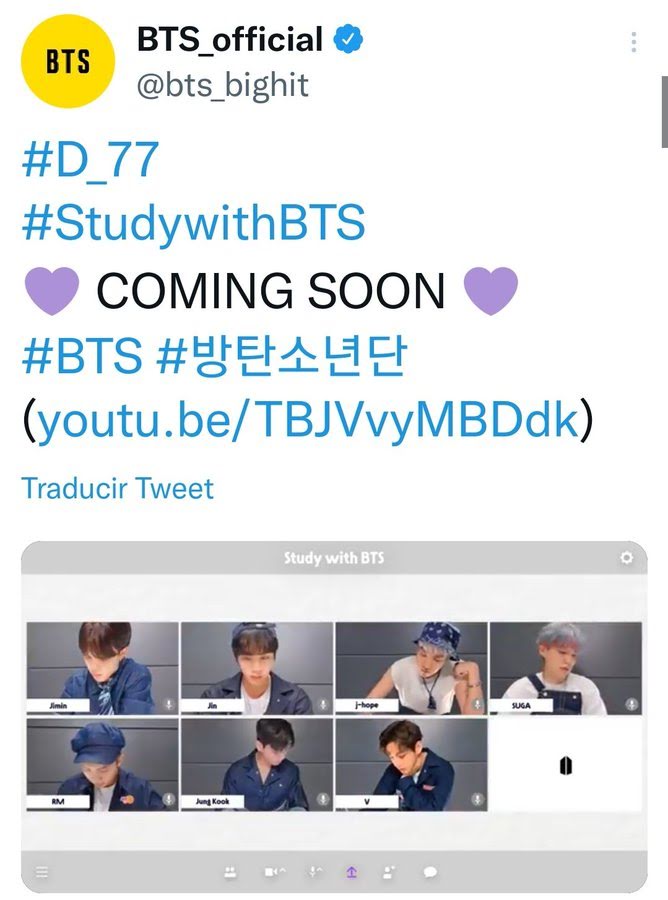Open the #방탄소년단 hashtag
This screenshot has height=900, width=668.
pyautogui.click(x=282, y=356)
